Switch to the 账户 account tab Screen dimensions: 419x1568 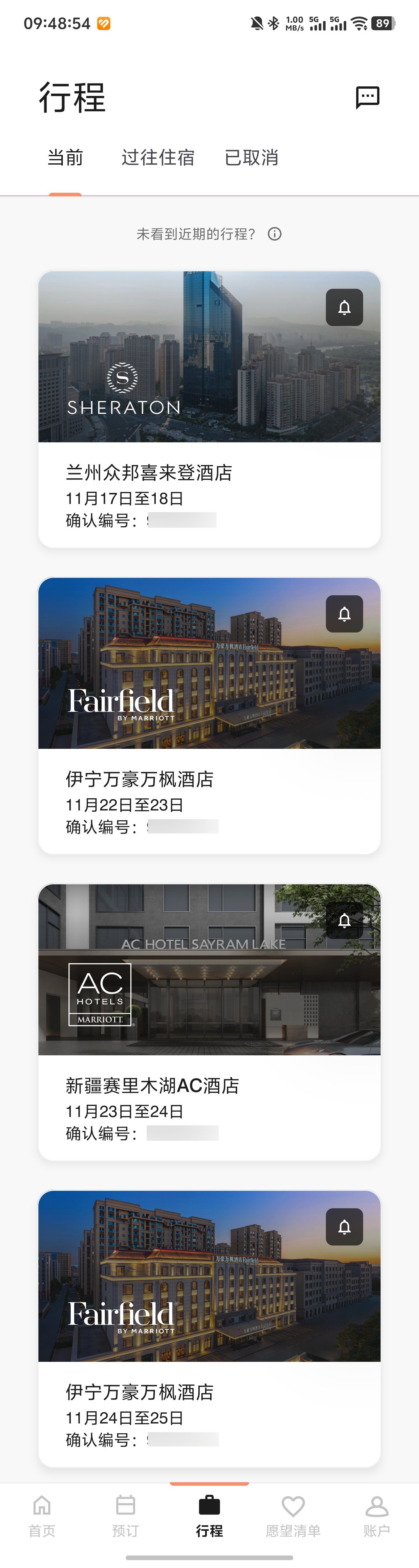[377, 1516]
